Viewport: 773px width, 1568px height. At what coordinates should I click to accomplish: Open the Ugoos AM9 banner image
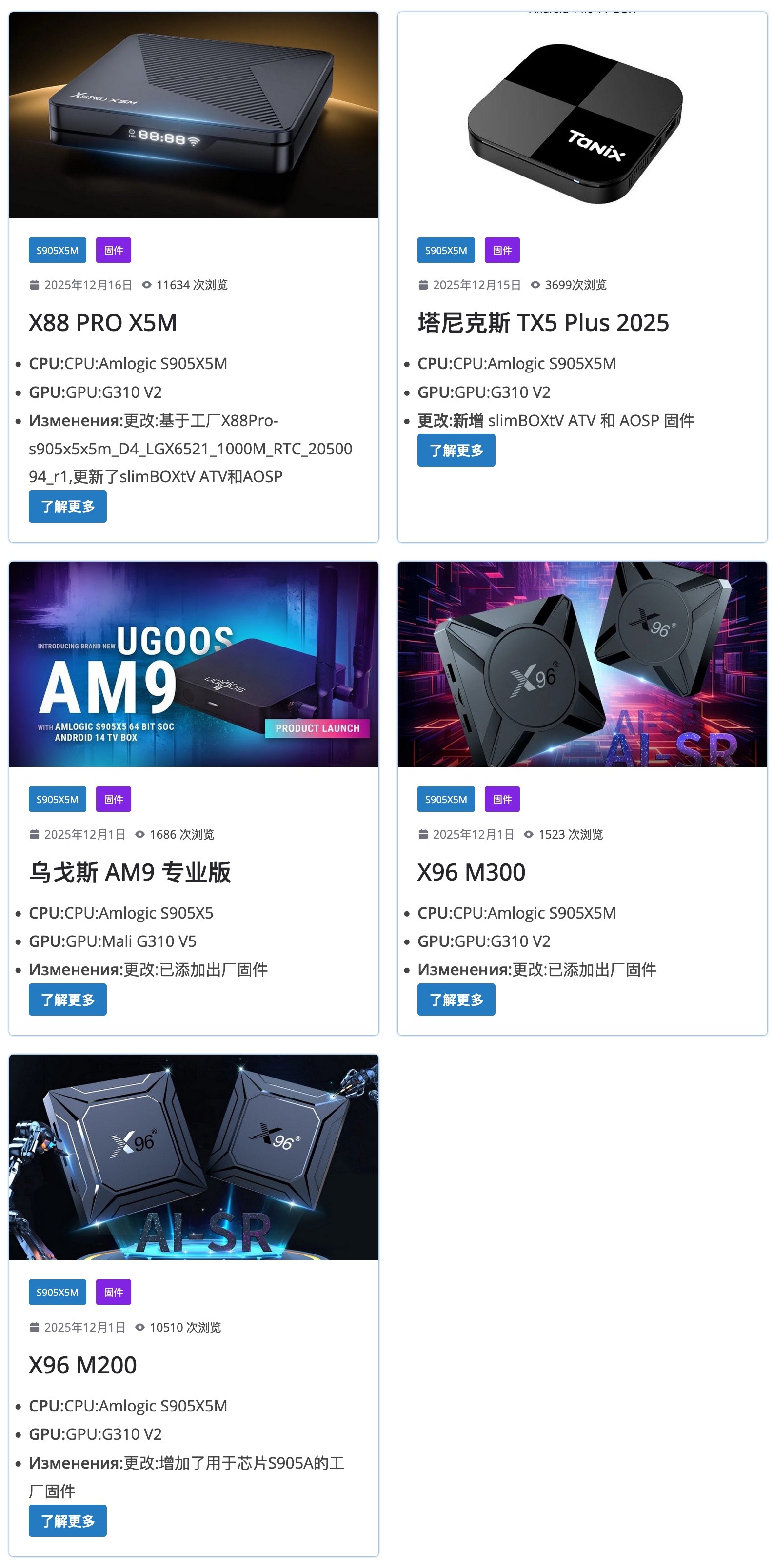194,664
